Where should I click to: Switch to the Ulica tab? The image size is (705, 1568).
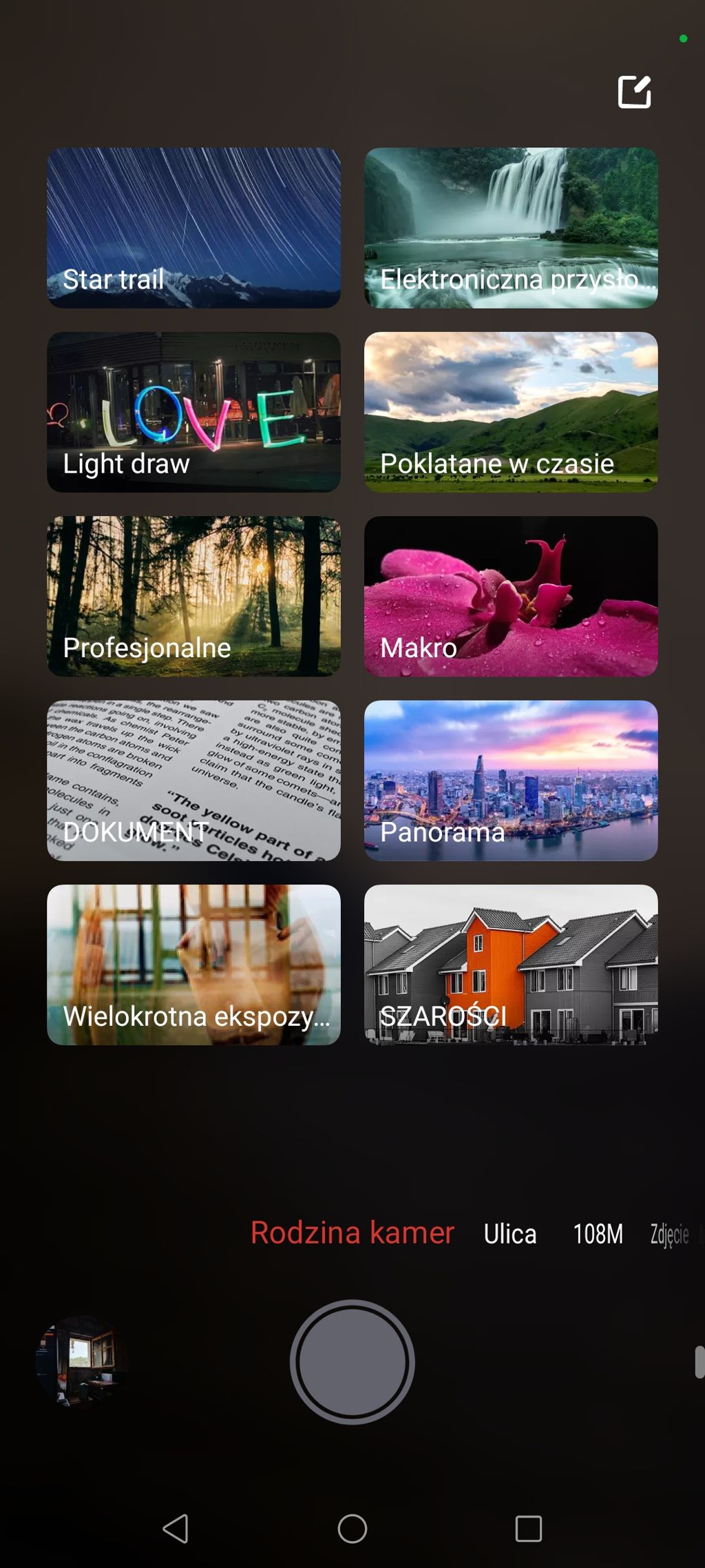509,1234
